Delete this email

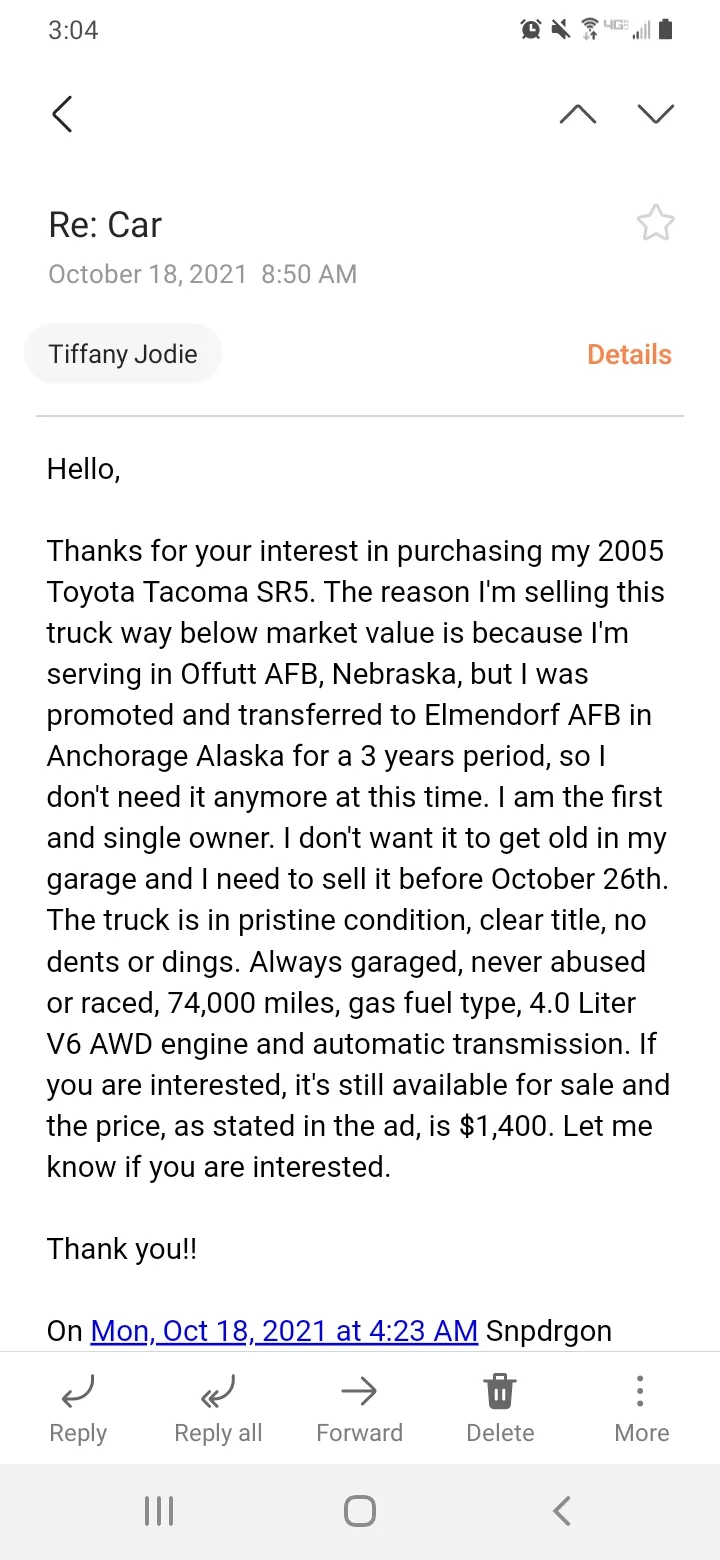500,1409
